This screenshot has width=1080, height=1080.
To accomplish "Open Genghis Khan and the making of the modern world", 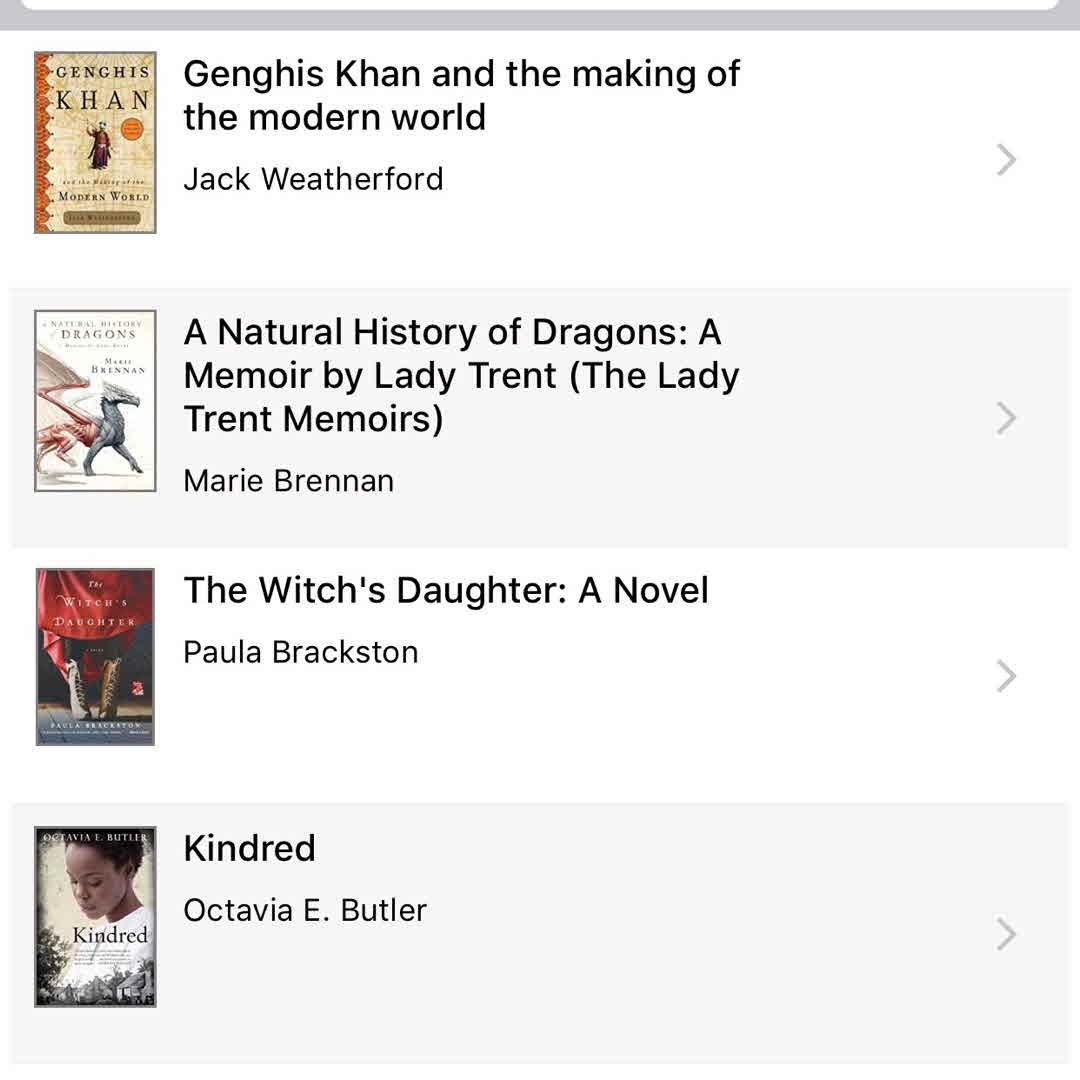I will coord(461,96).
